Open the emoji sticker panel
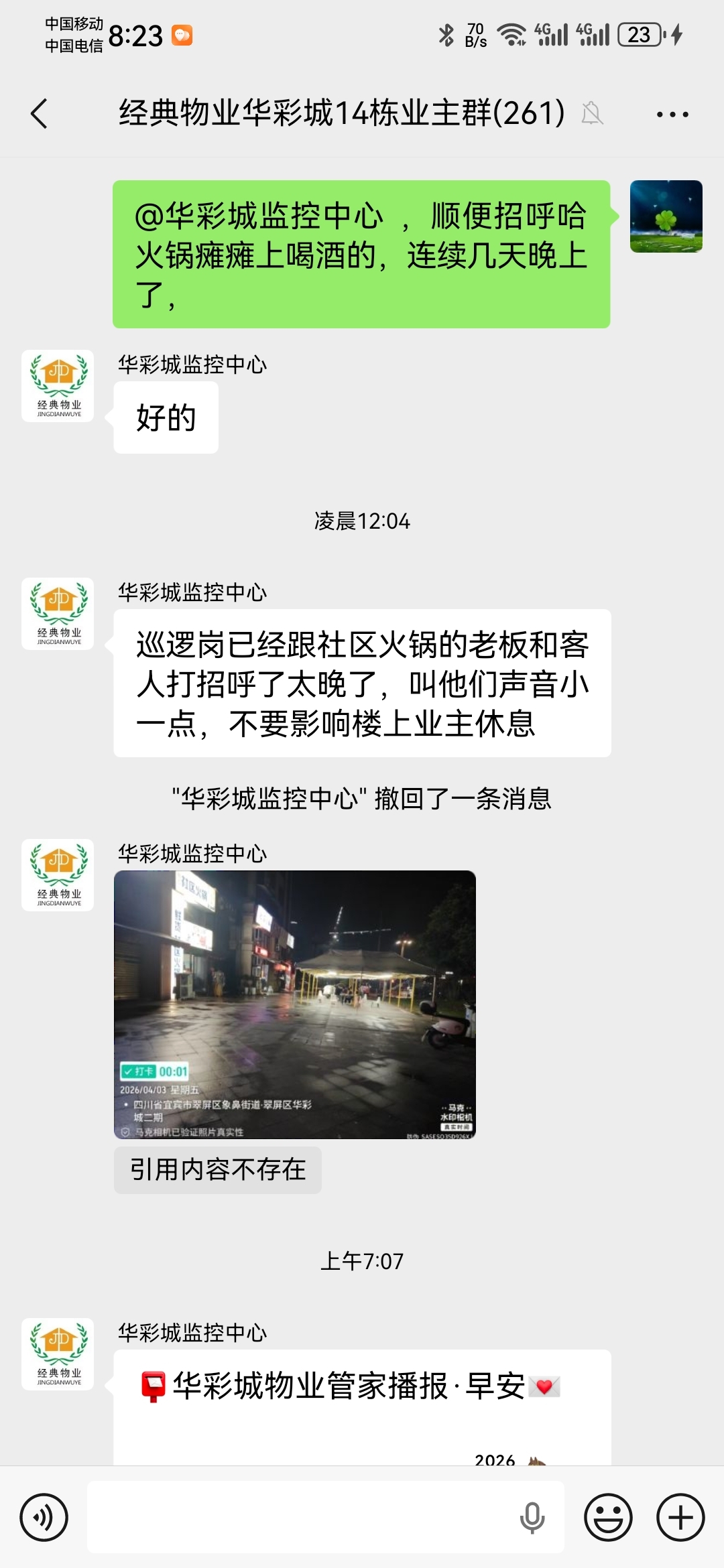The height and width of the screenshot is (1568, 724). point(608,1517)
